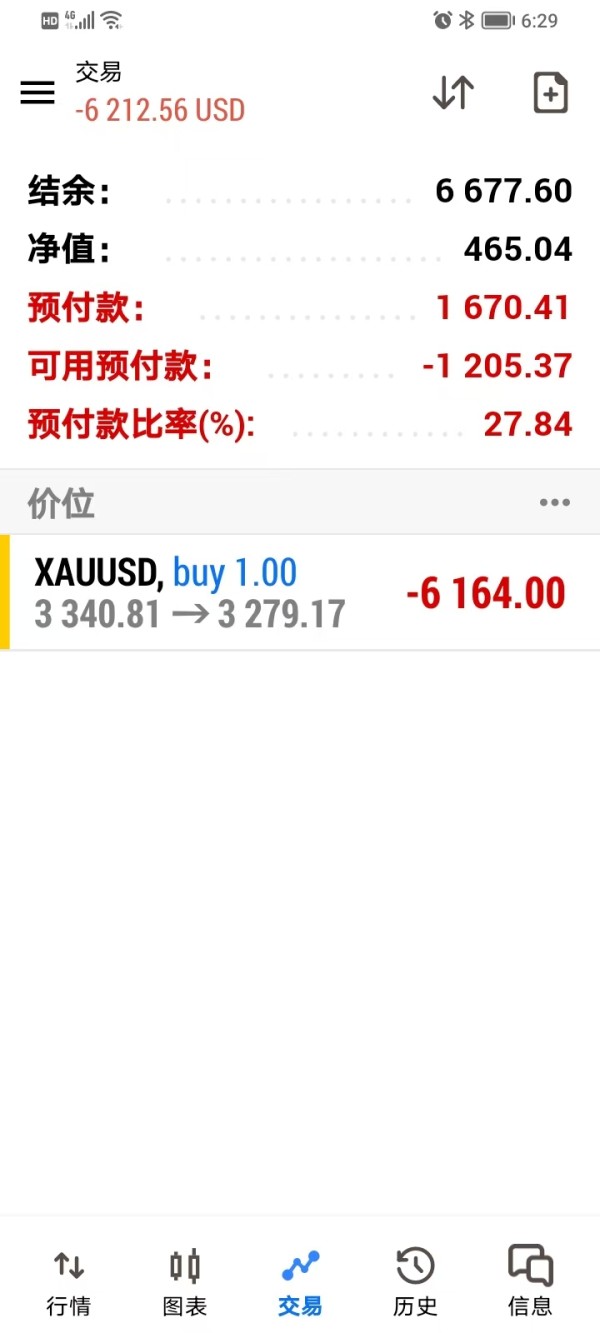The width and height of the screenshot is (600, 1333).
Task: Create a new order with the plus document icon
Action: pyautogui.click(x=550, y=93)
